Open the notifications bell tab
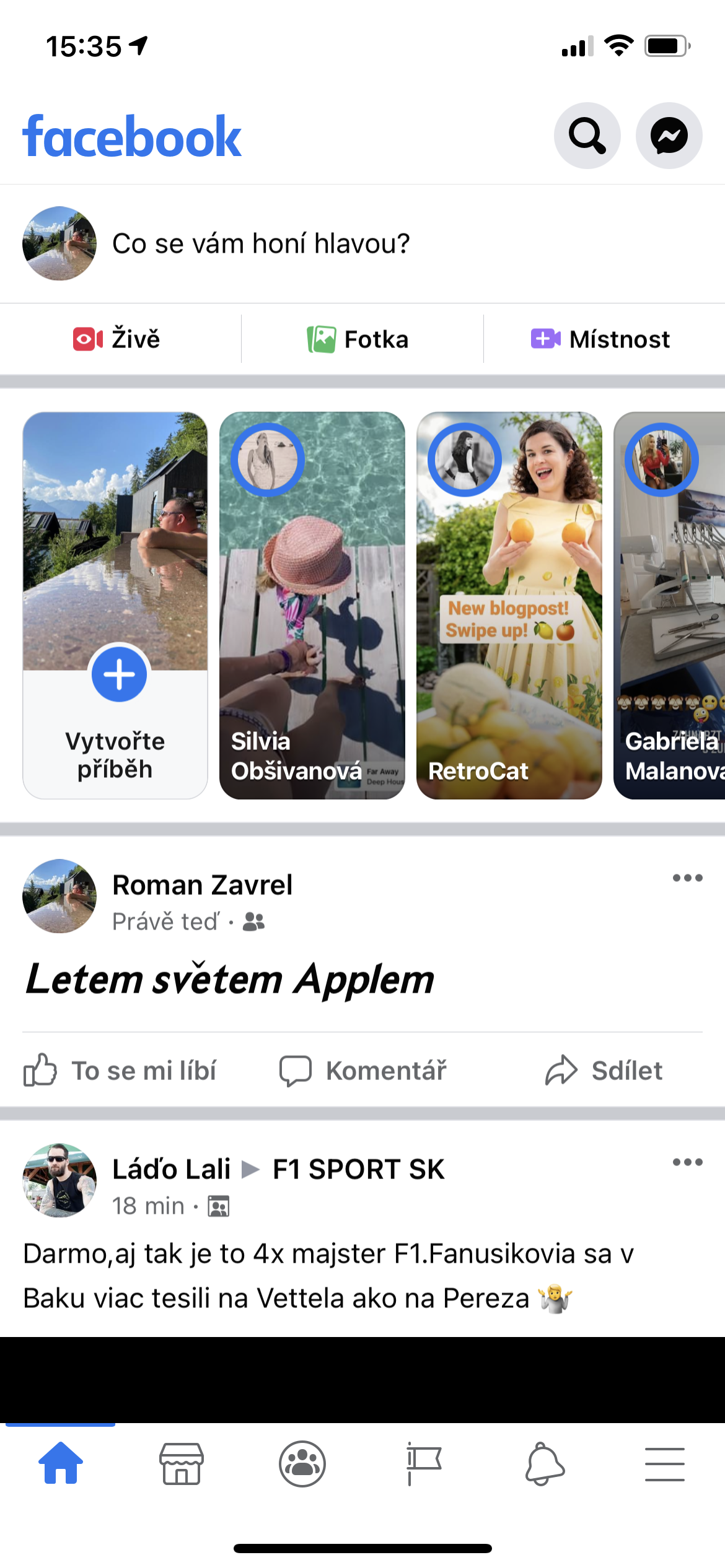This screenshot has width=725, height=1568. tap(545, 1464)
